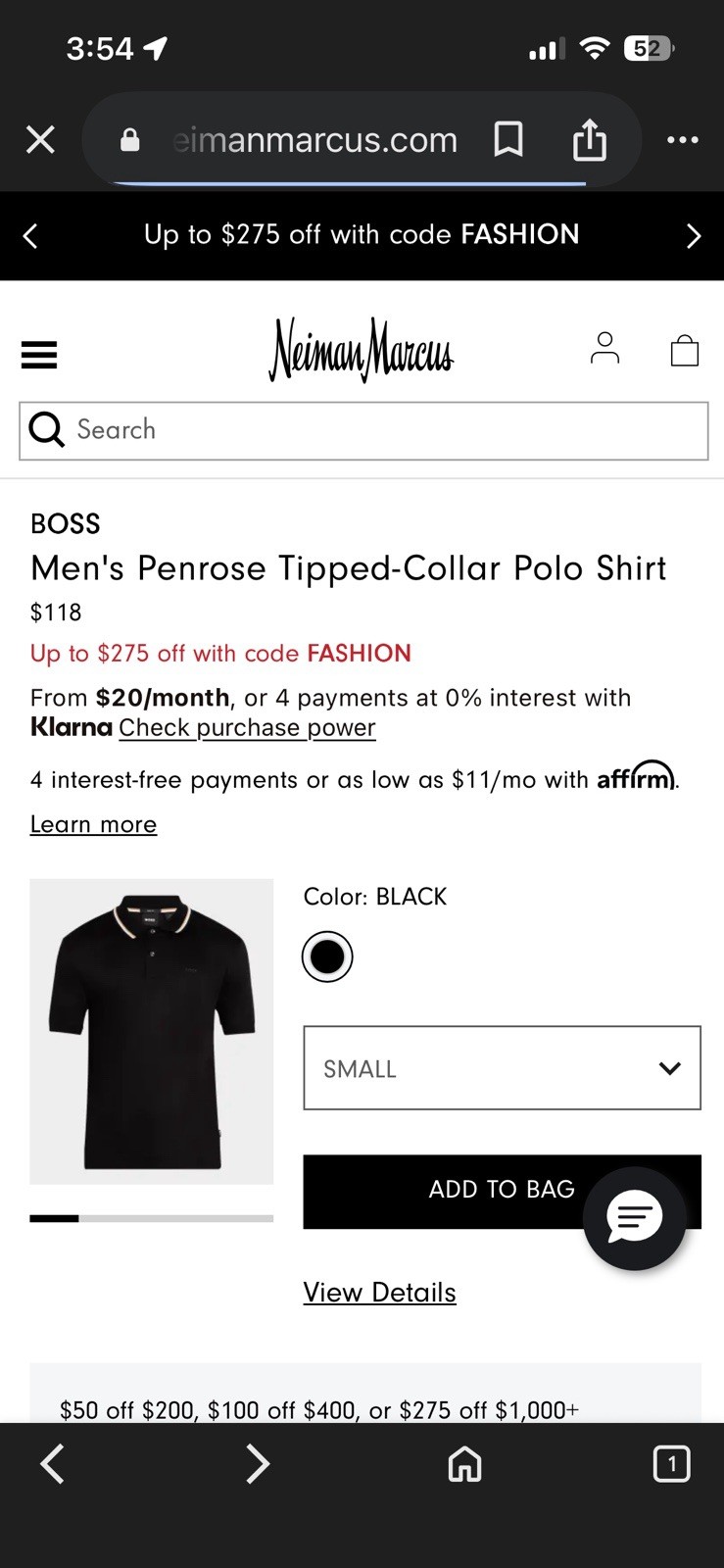Show the previous promo banner message
The image size is (724, 1568).
point(30,236)
